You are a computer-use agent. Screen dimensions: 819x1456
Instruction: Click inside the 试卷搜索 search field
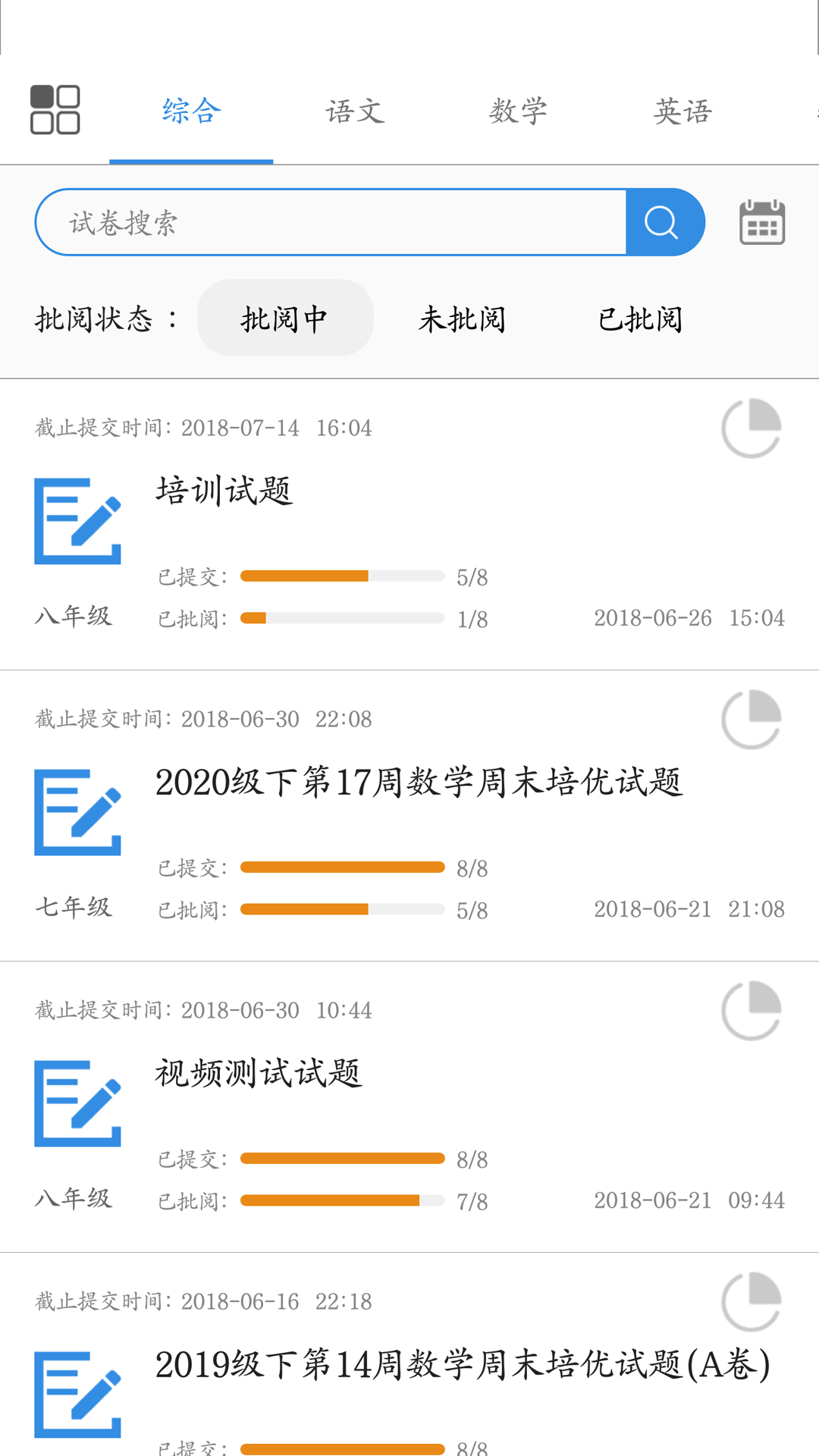click(x=303, y=221)
